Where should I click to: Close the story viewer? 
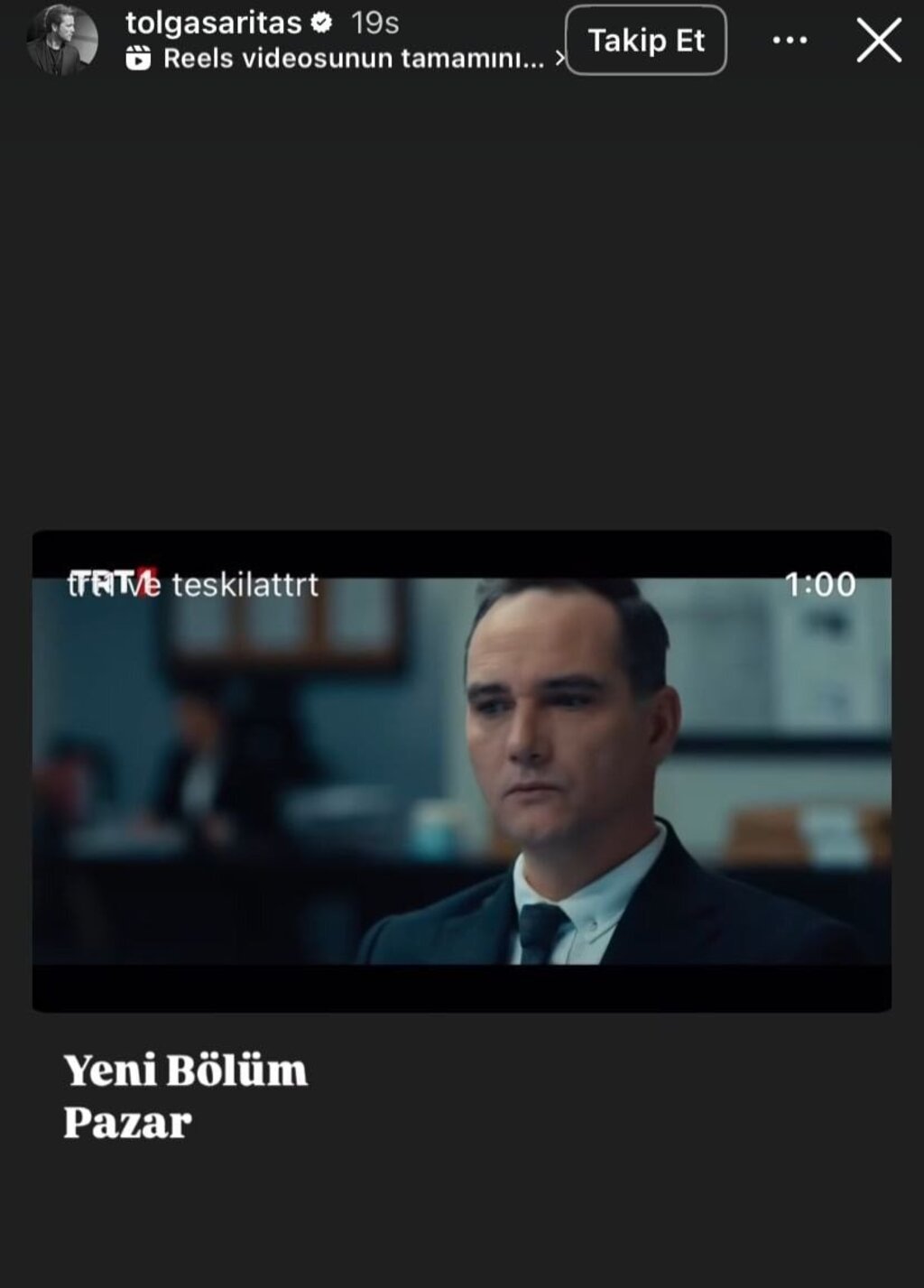[878, 42]
